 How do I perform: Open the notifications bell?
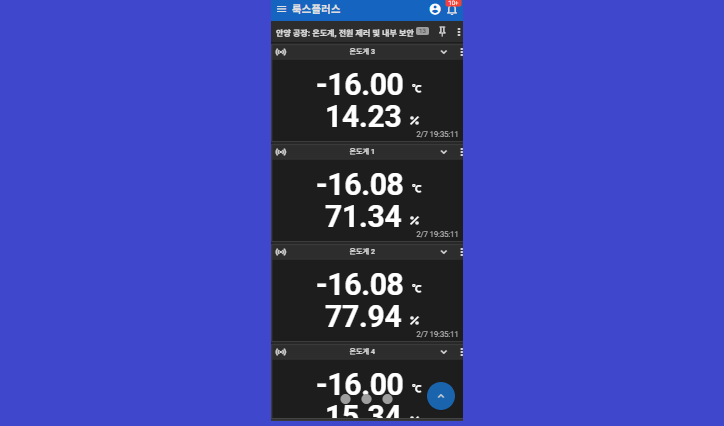tap(452, 9)
